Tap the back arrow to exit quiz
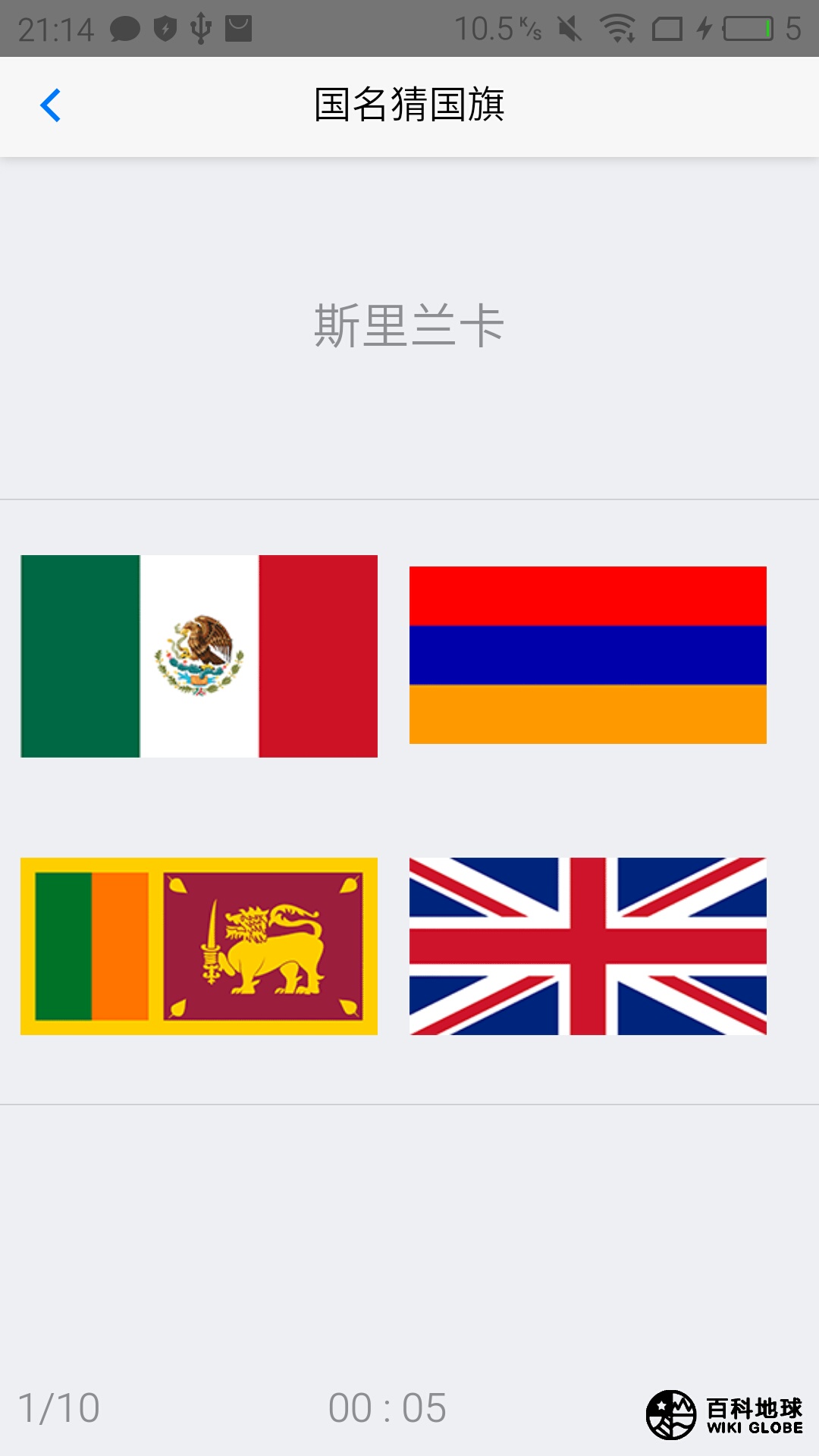The image size is (819, 1456). tap(50, 105)
